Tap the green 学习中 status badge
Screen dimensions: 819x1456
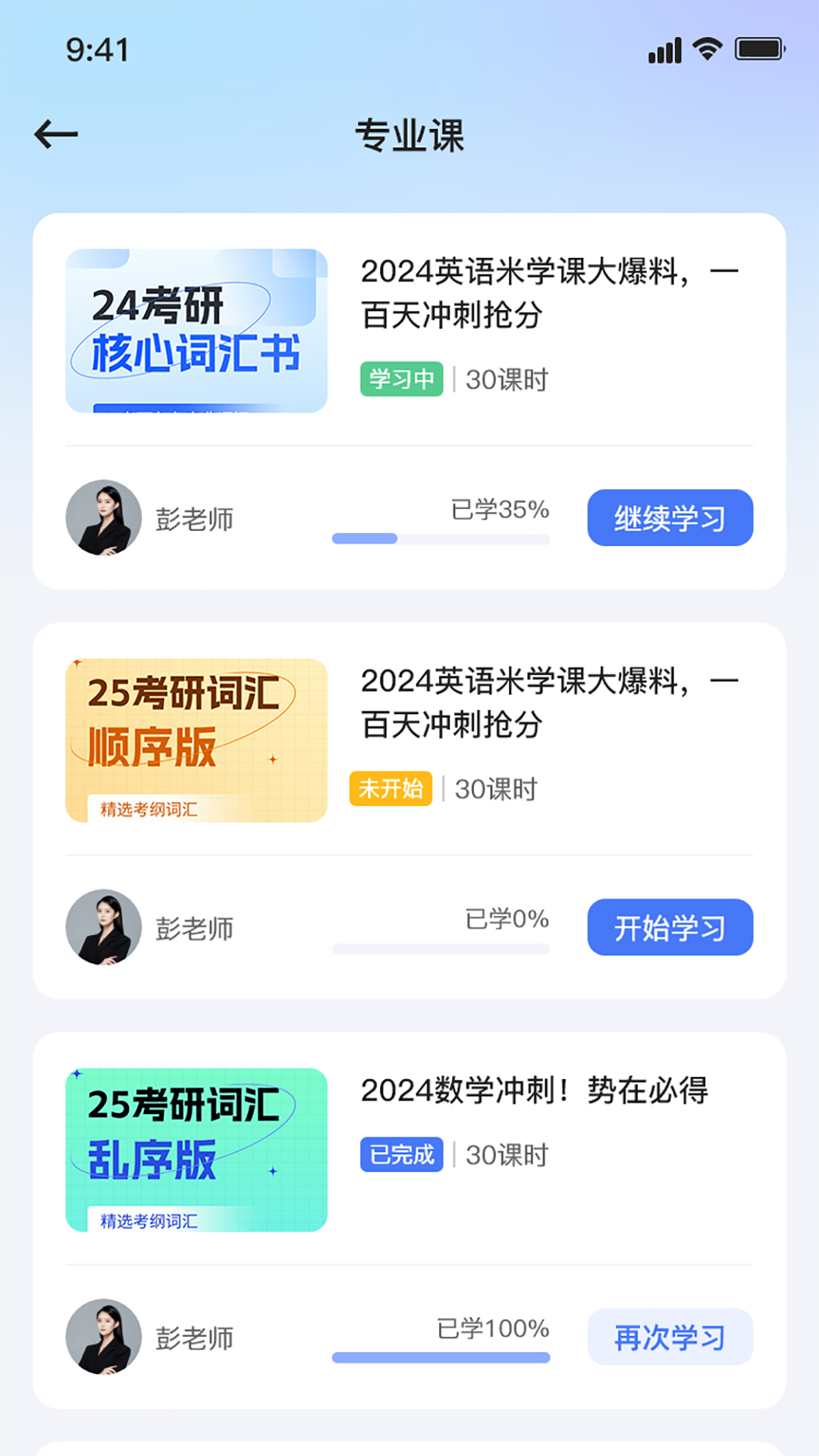[402, 380]
